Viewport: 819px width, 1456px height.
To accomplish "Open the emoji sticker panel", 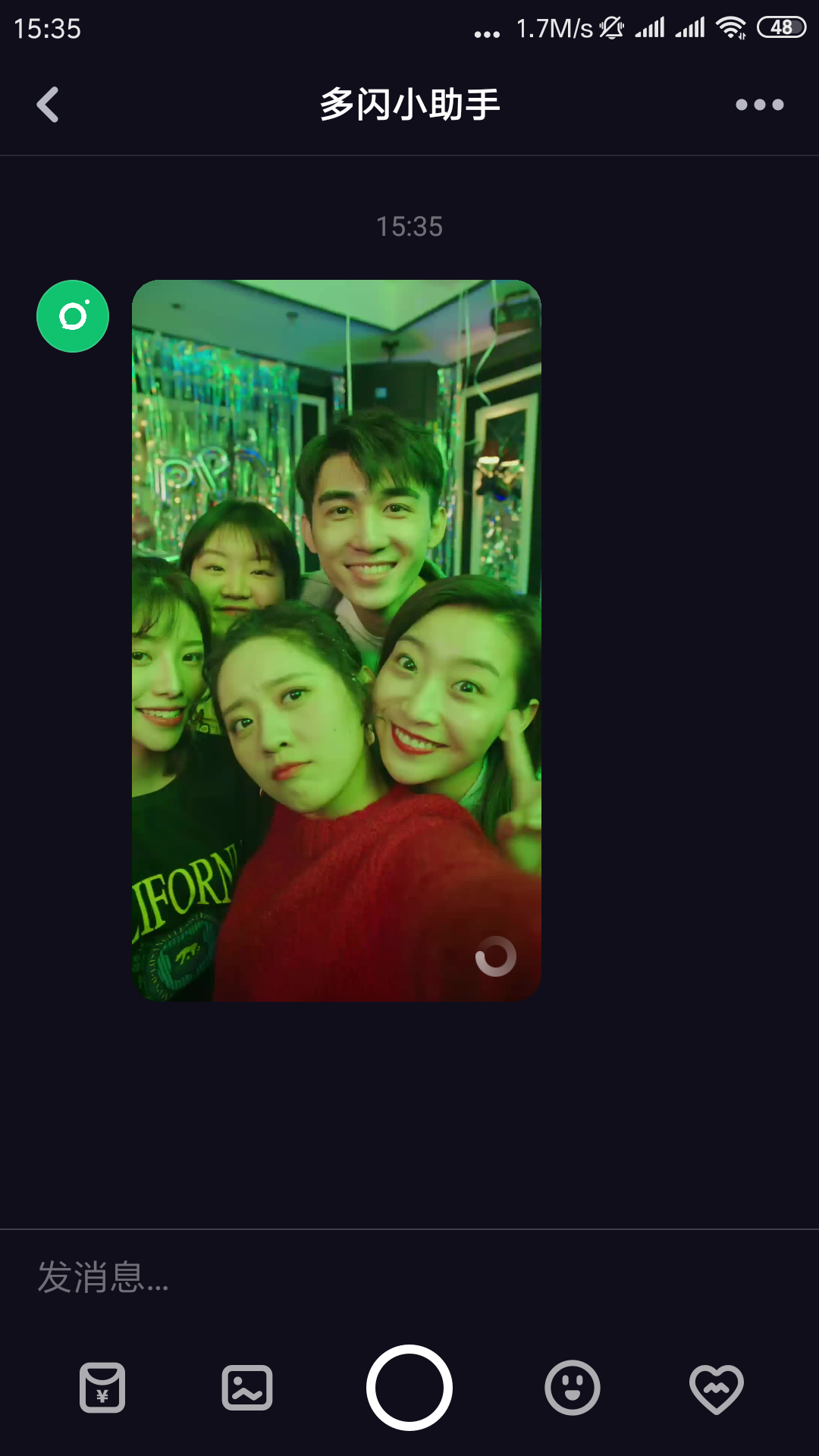I will [x=572, y=1388].
